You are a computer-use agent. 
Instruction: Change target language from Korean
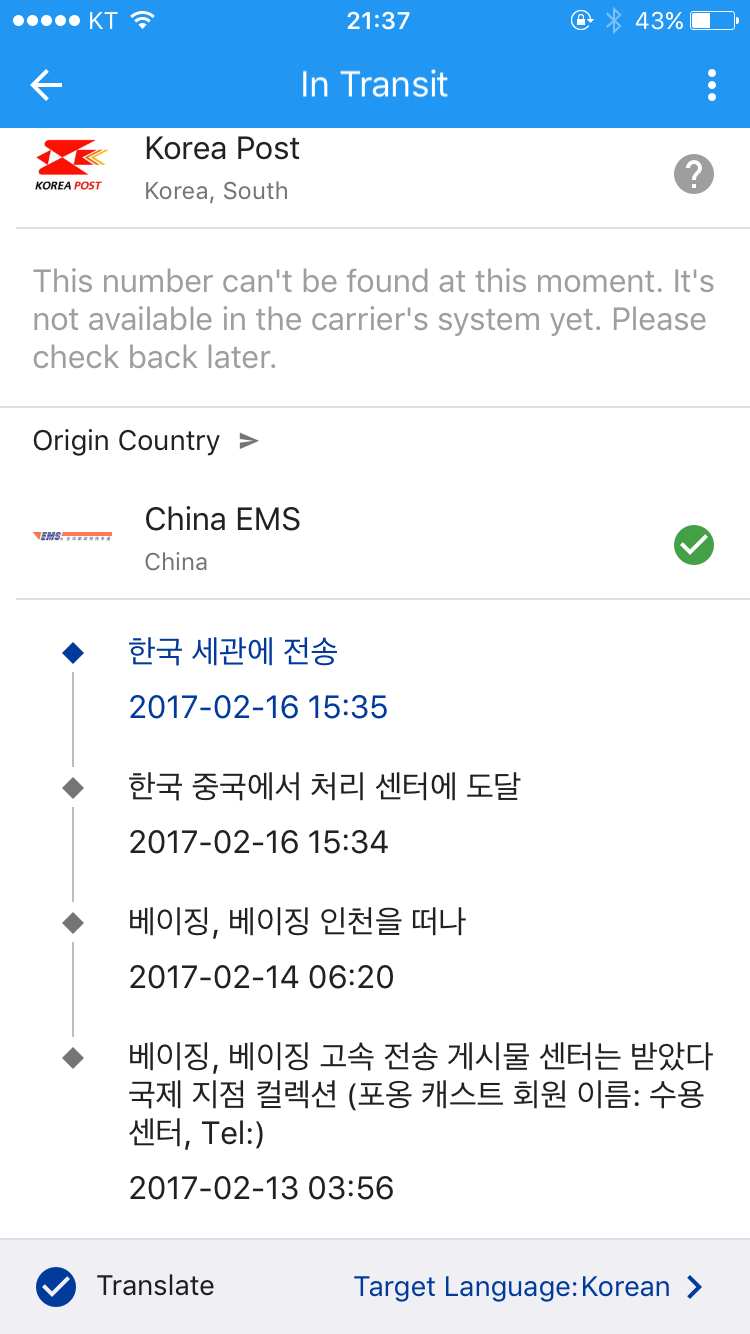pyautogui.click(x=528, y=1286)
